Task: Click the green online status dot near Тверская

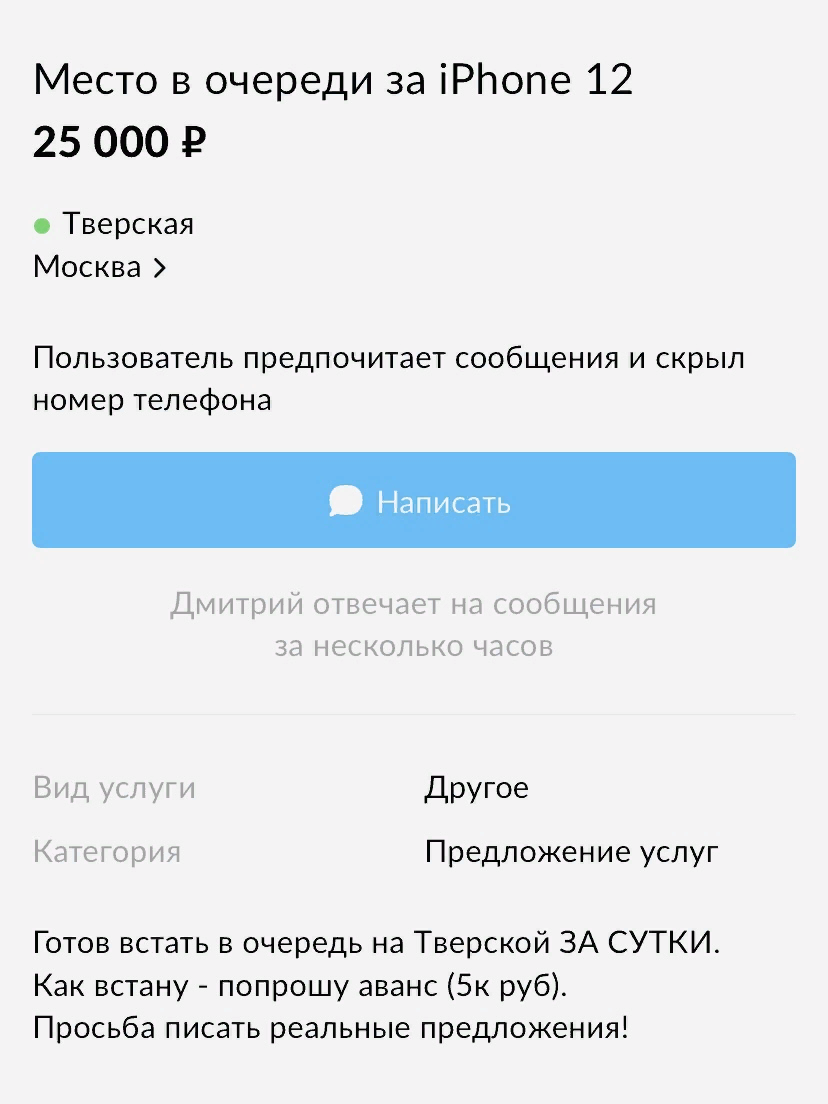Action: click(x=39, y=225)
